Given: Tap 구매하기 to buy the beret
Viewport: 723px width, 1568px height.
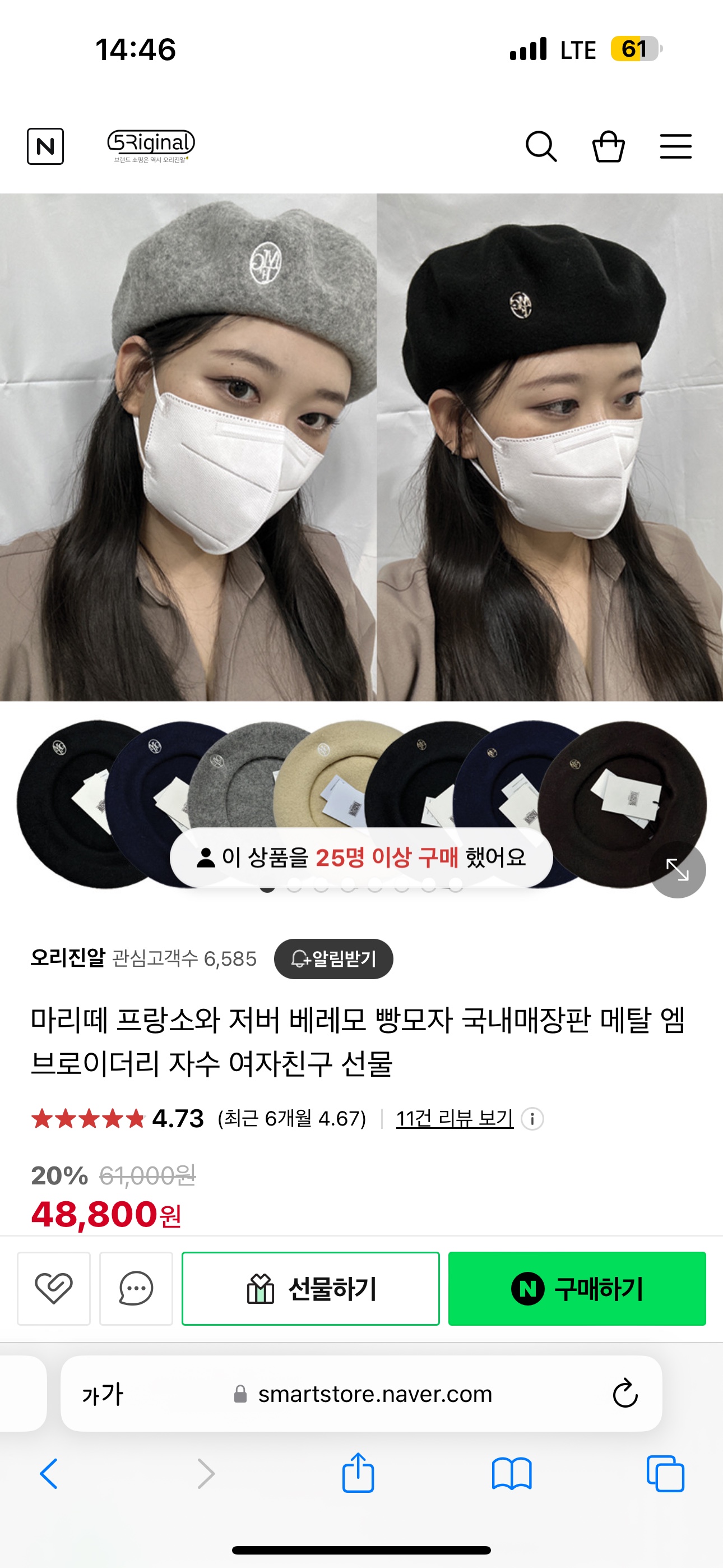Looking at the screenshot, I should pyautogui.click(x=576, y=1288).
